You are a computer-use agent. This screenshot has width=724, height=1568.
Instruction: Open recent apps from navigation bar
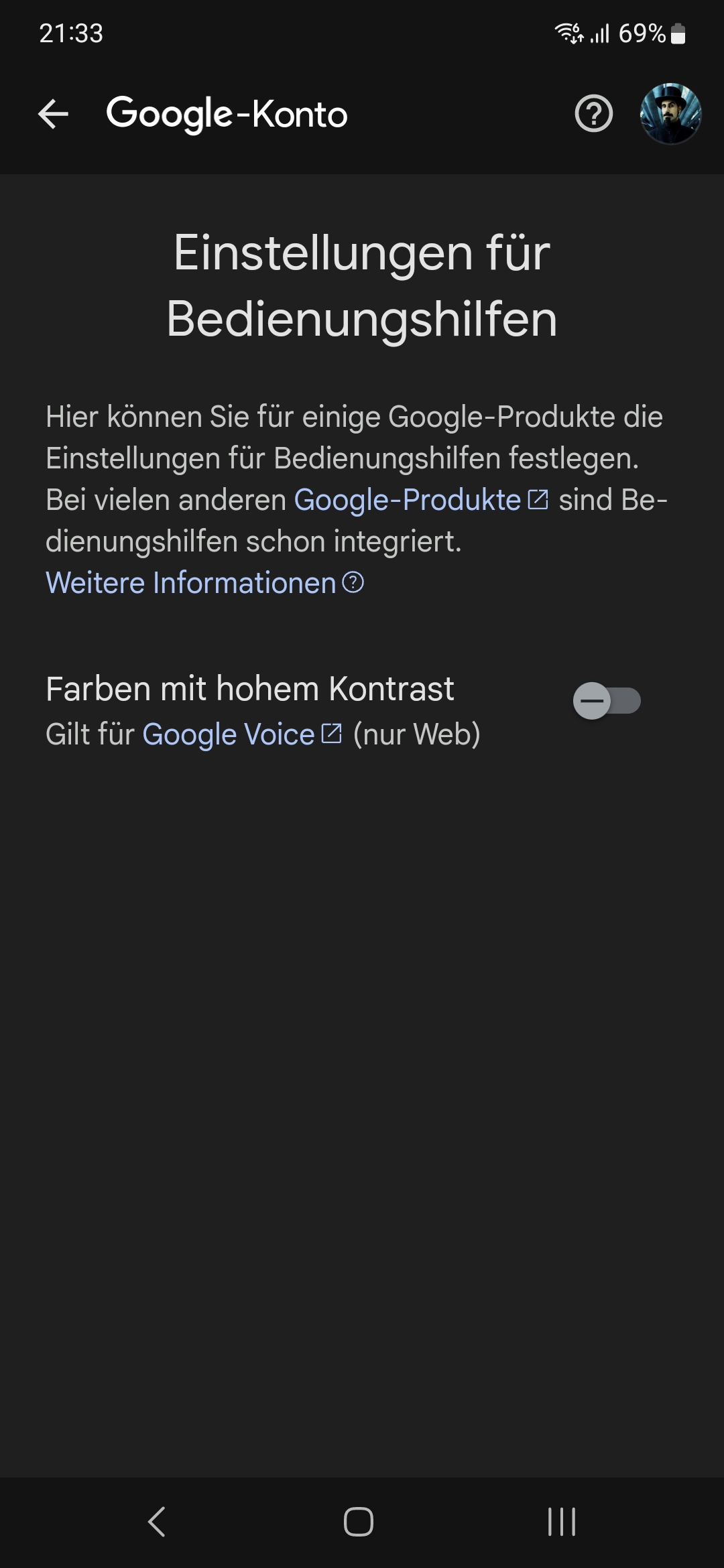(562, 1521)
